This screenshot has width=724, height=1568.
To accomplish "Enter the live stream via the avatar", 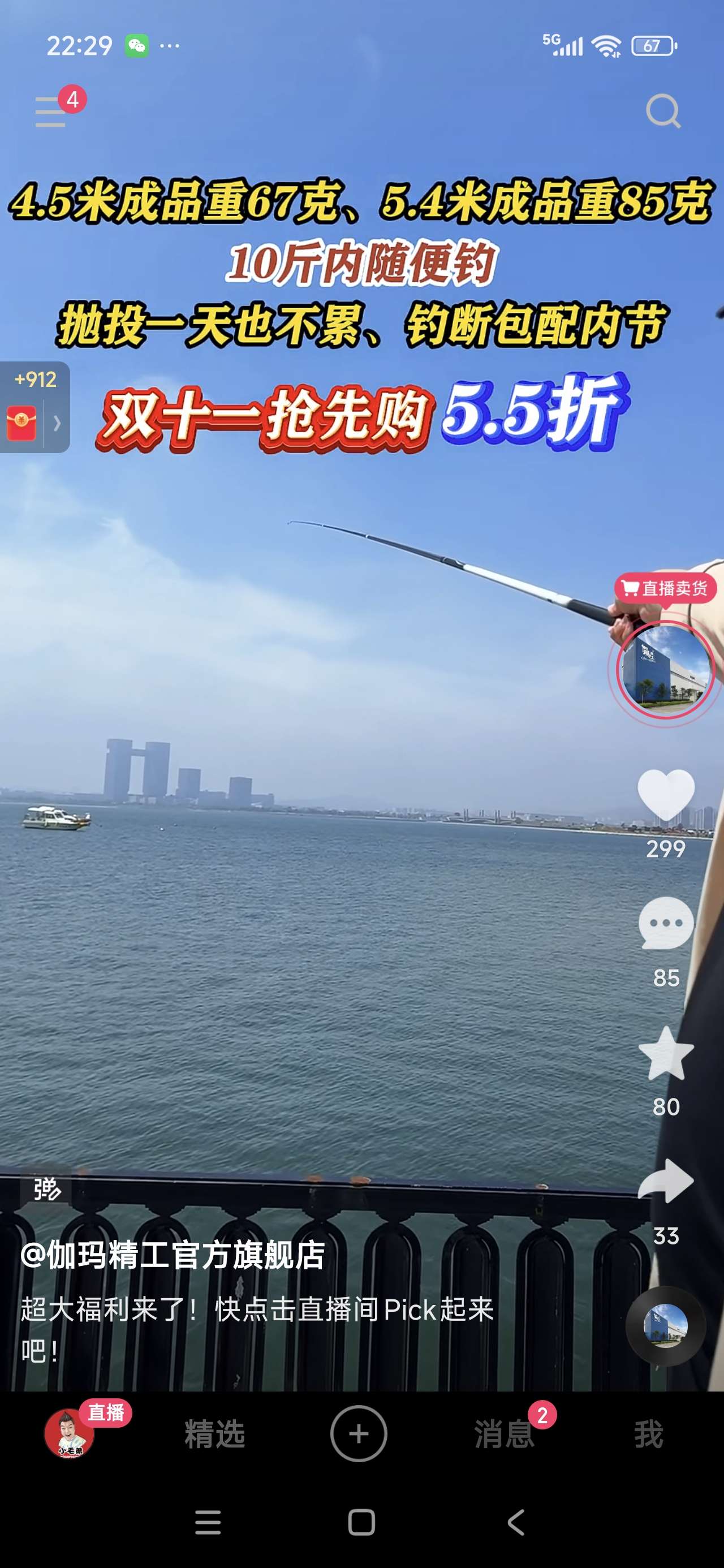I will coord(666,670).
